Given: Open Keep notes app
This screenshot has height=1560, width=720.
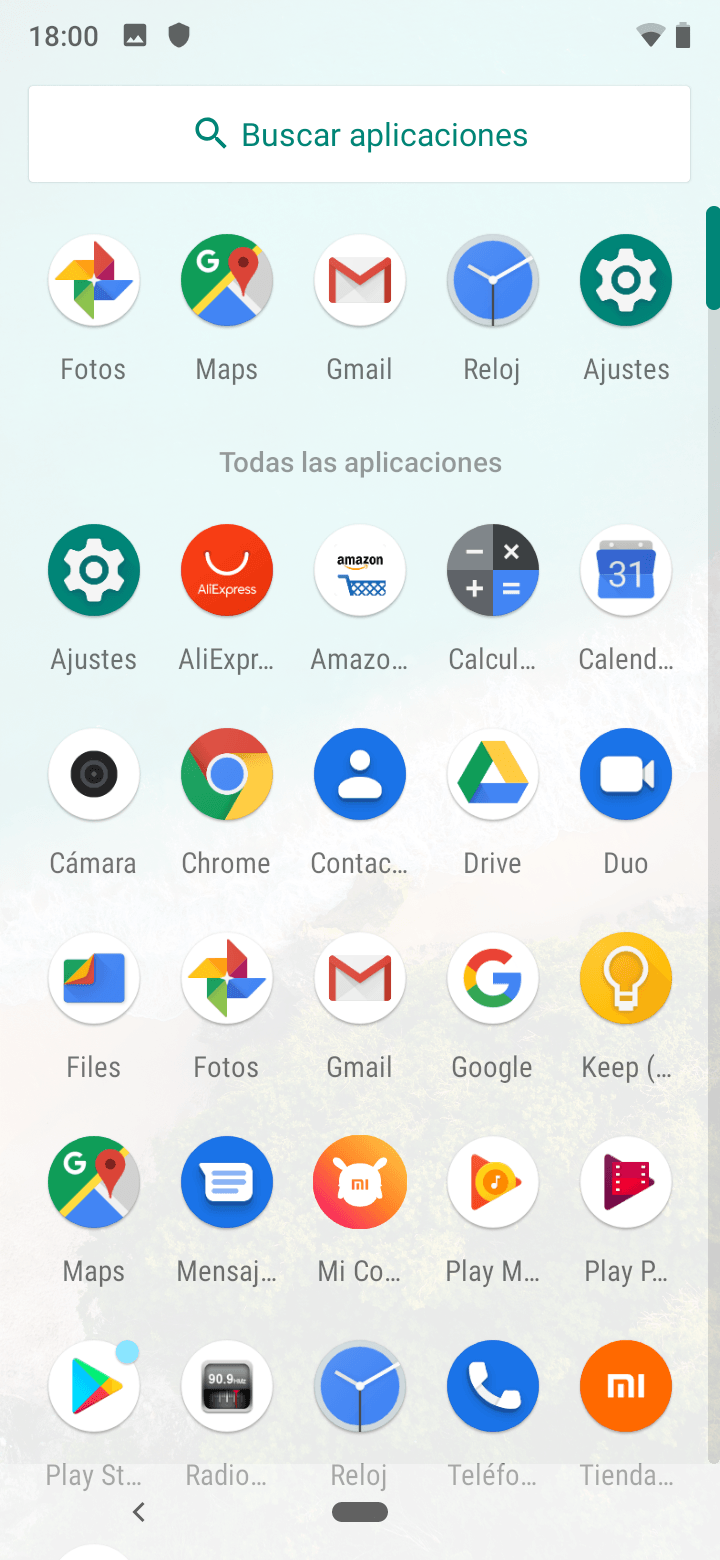Looking at the screenshot, I should 625,978.
